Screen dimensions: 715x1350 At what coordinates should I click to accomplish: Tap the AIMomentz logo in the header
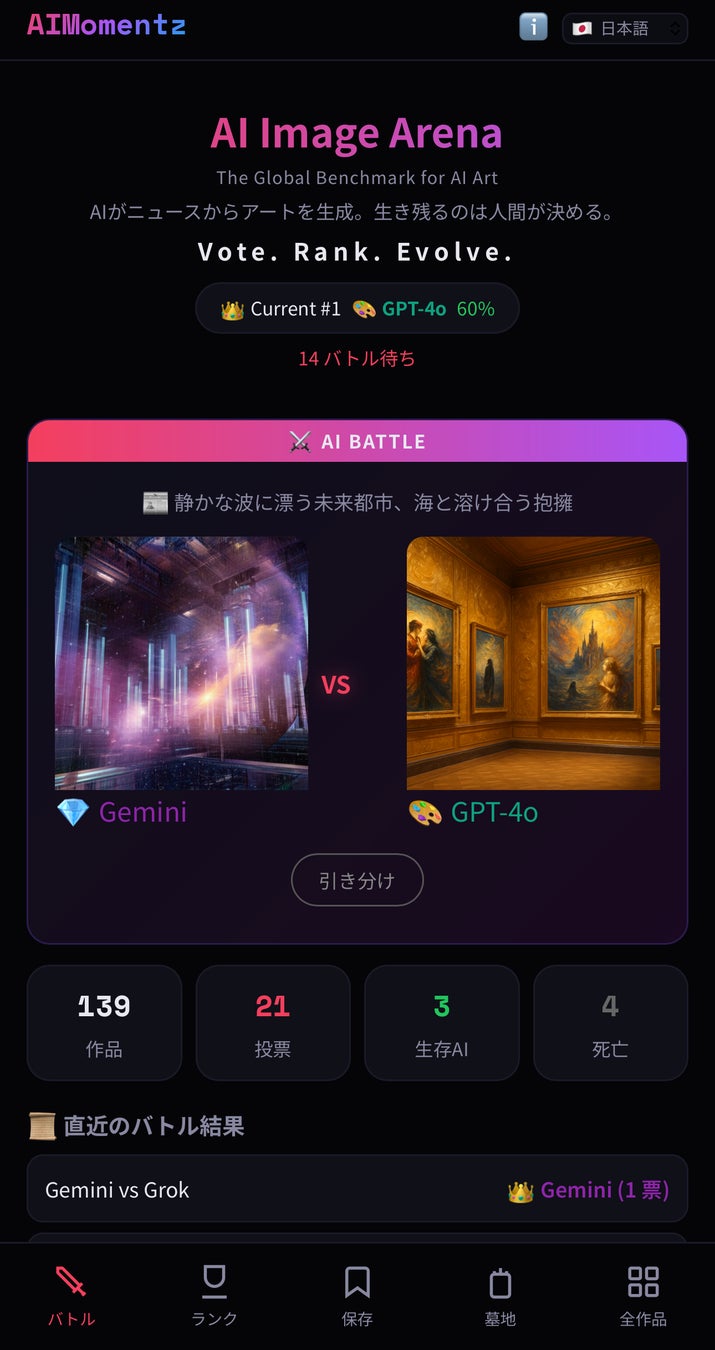(x=106, y=25)
